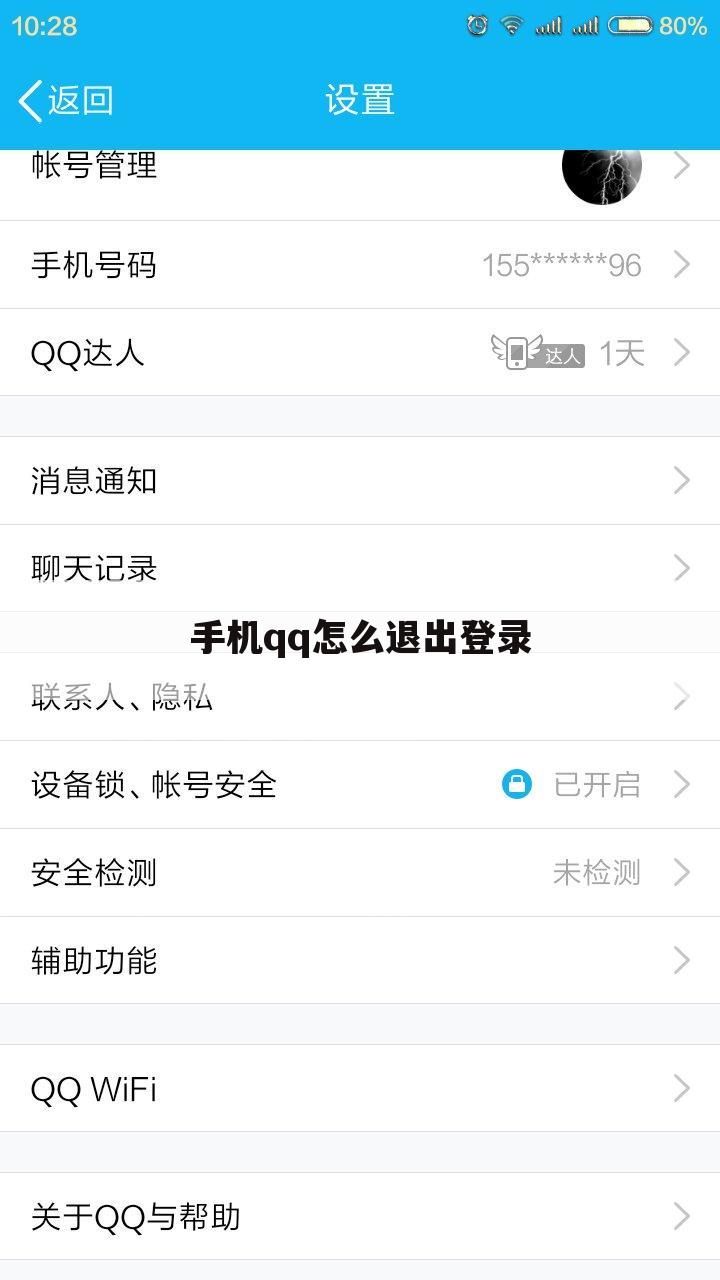Tap the QQ达人 badge icon

540,352
